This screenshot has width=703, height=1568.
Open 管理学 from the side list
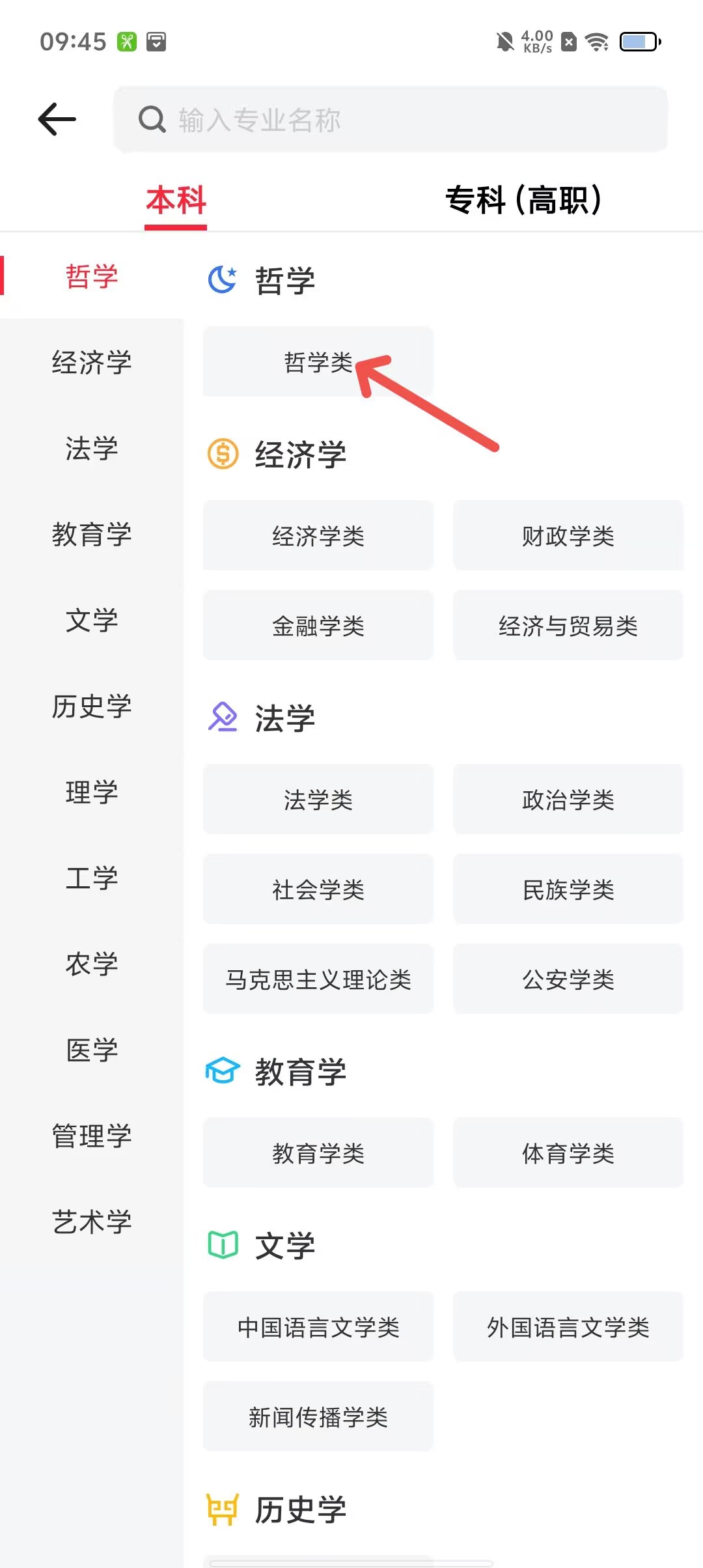point(92,1136)
